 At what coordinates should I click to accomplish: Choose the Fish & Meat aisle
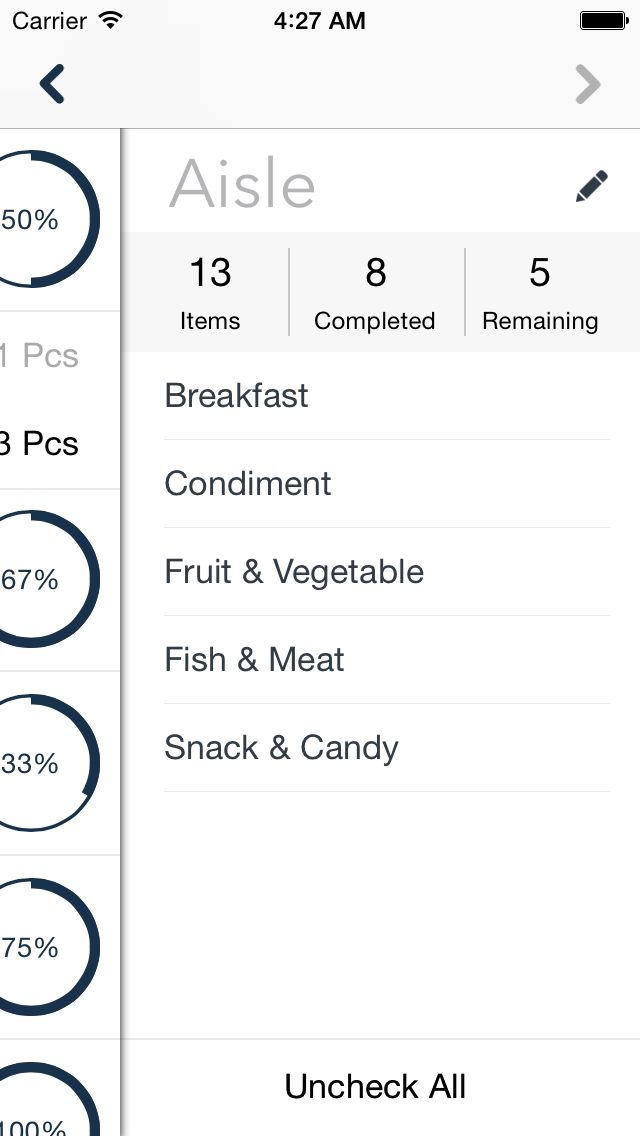pos(381,660)
